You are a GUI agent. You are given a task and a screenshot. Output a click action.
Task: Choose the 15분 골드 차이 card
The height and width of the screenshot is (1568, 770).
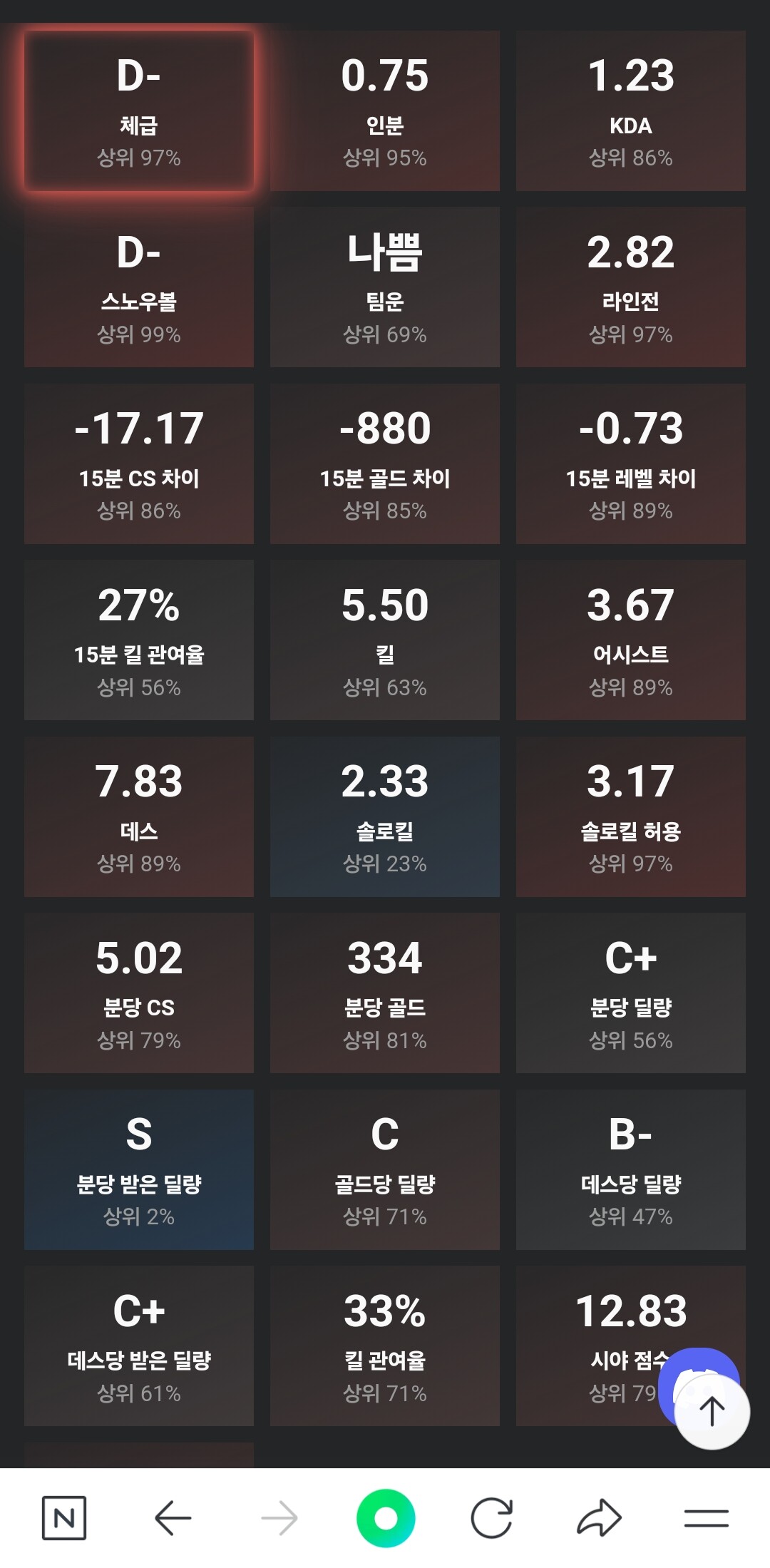tap(385, 463)
